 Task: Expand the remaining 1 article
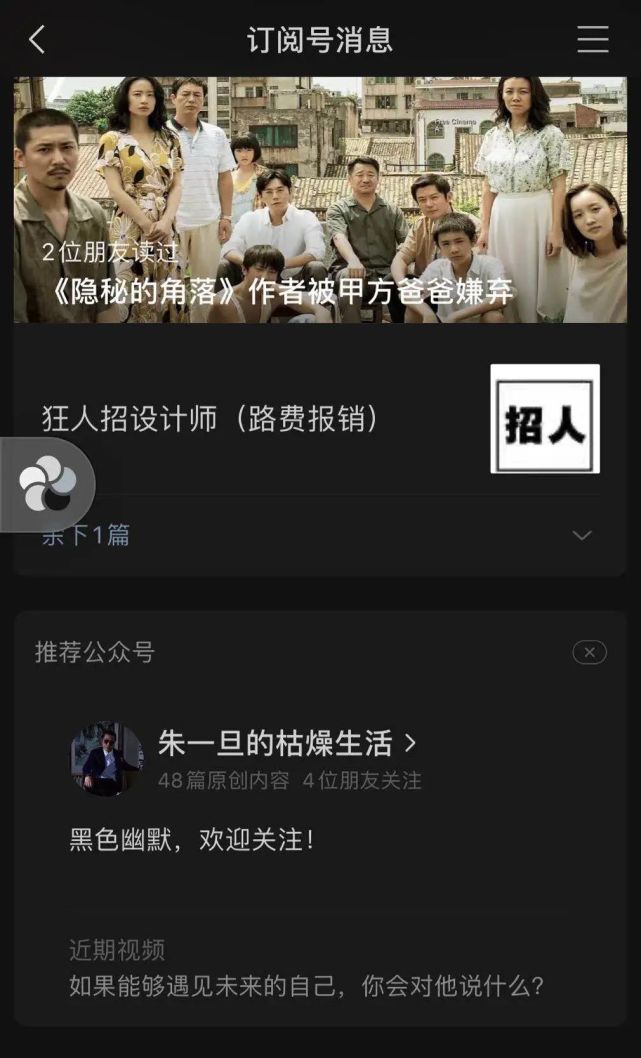click(x=320, y=535)
